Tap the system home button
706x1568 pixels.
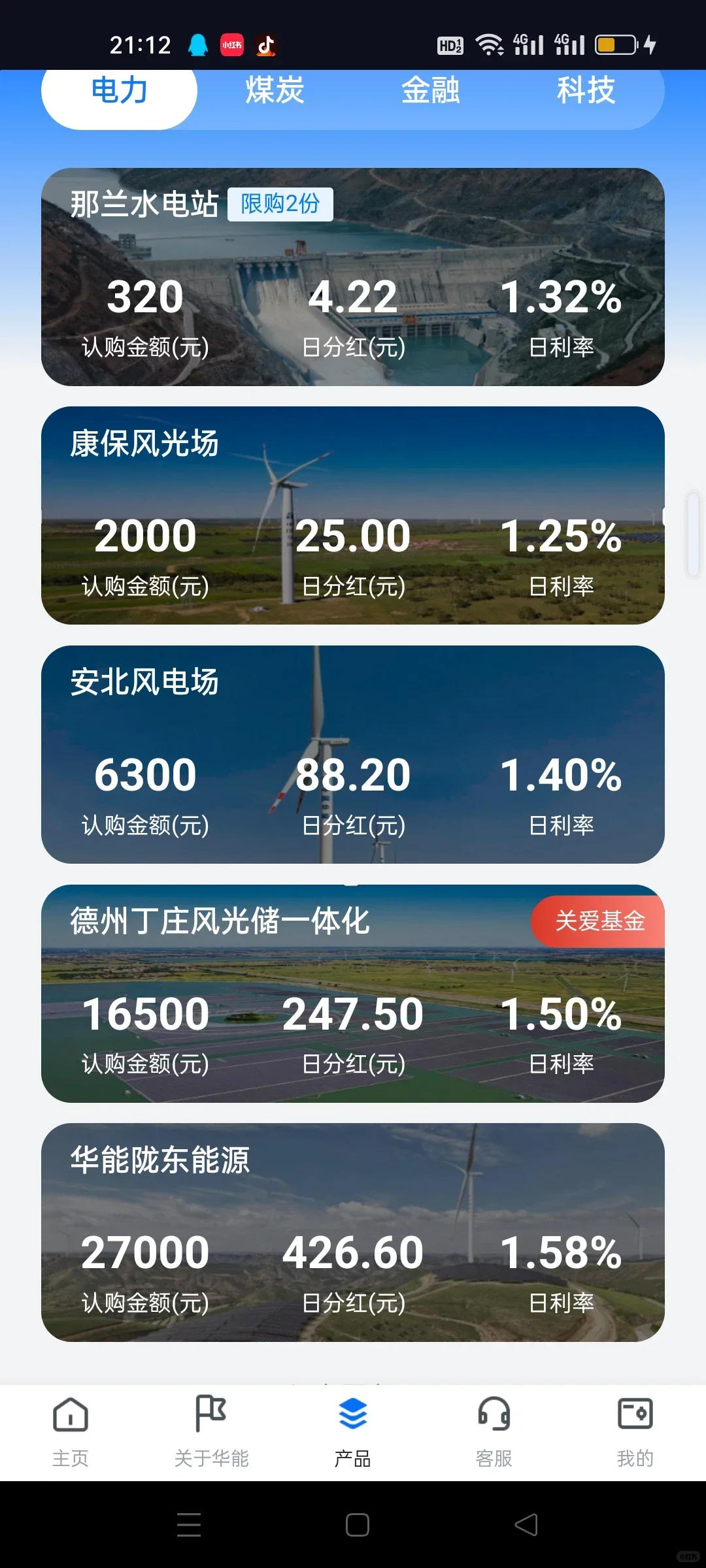click(x=357, y=1525)
